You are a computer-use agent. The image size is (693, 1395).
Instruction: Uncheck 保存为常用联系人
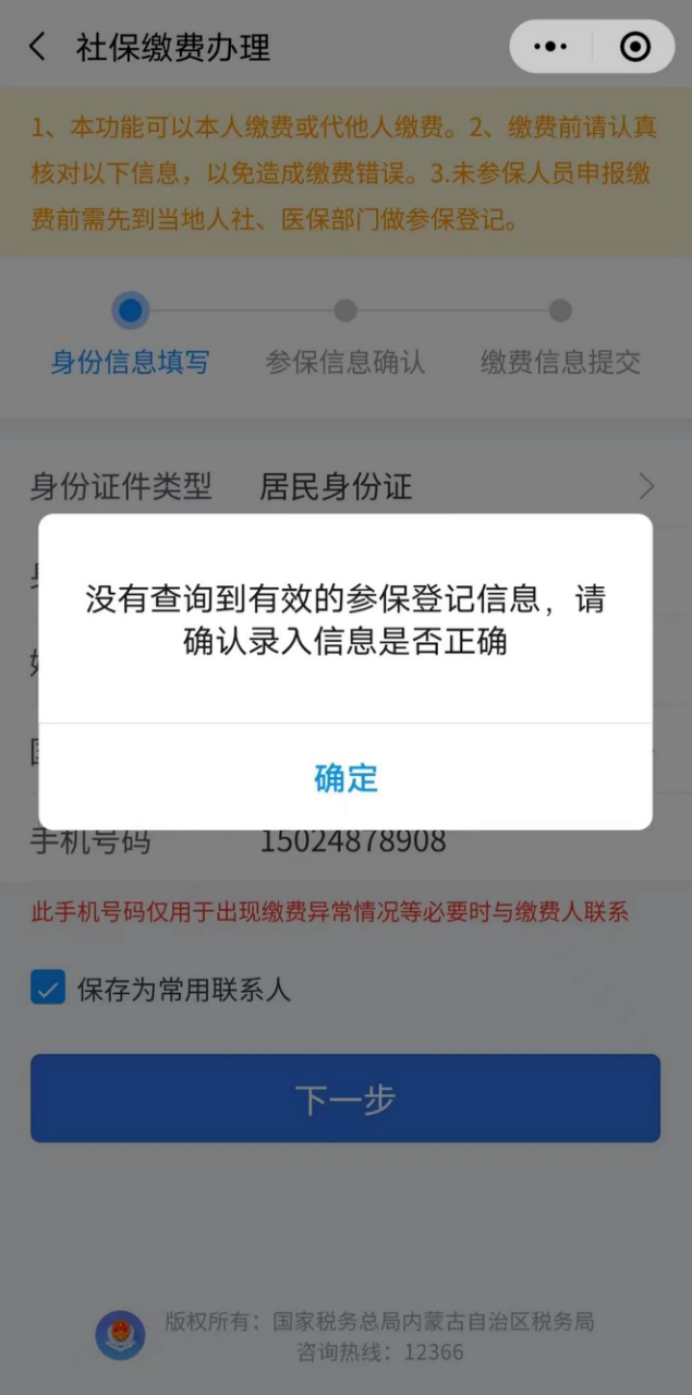tap(48, 989)
